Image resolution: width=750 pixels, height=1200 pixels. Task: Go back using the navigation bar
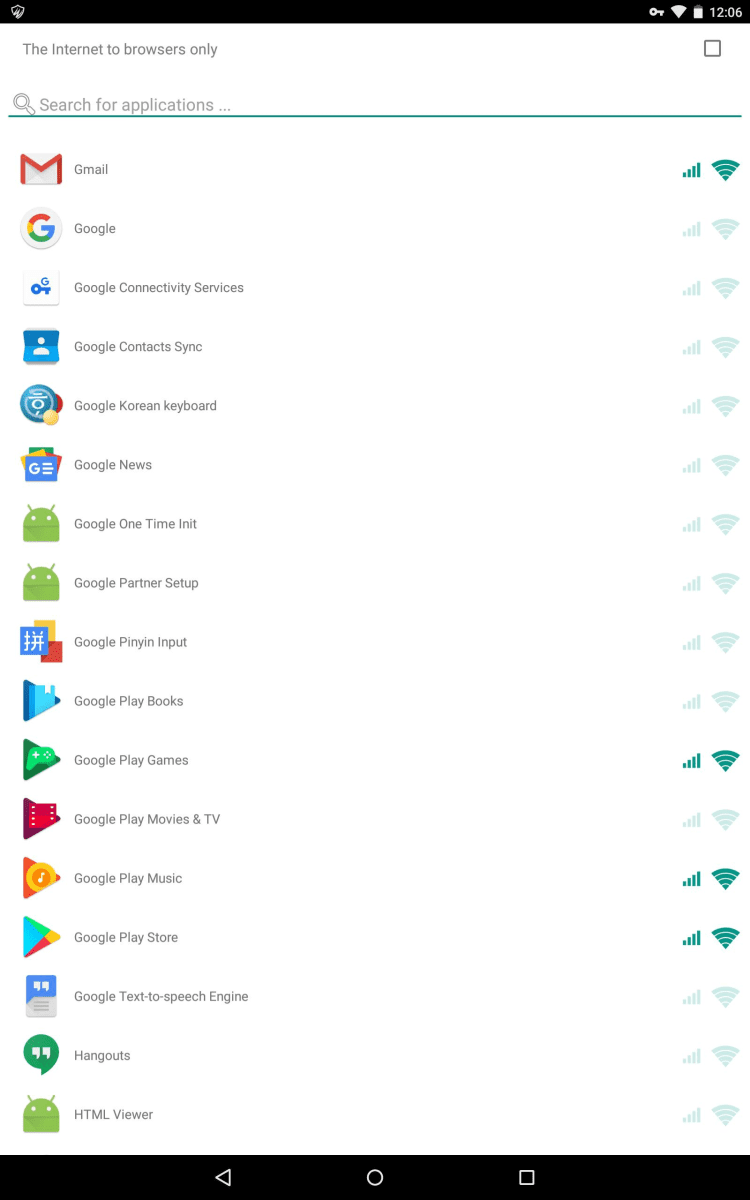click(x=223, y=1177)
